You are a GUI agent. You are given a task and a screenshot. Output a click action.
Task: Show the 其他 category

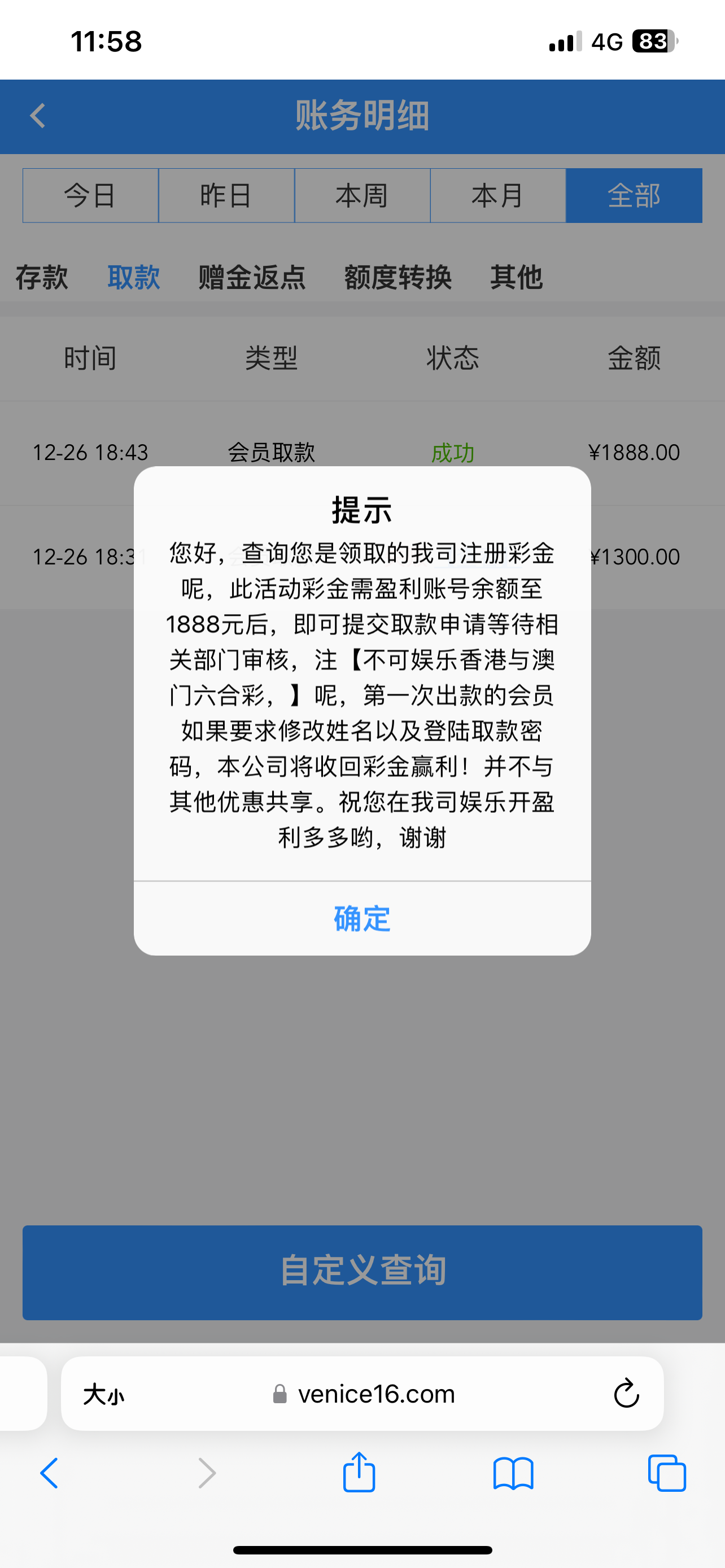[x=516, y=278]
